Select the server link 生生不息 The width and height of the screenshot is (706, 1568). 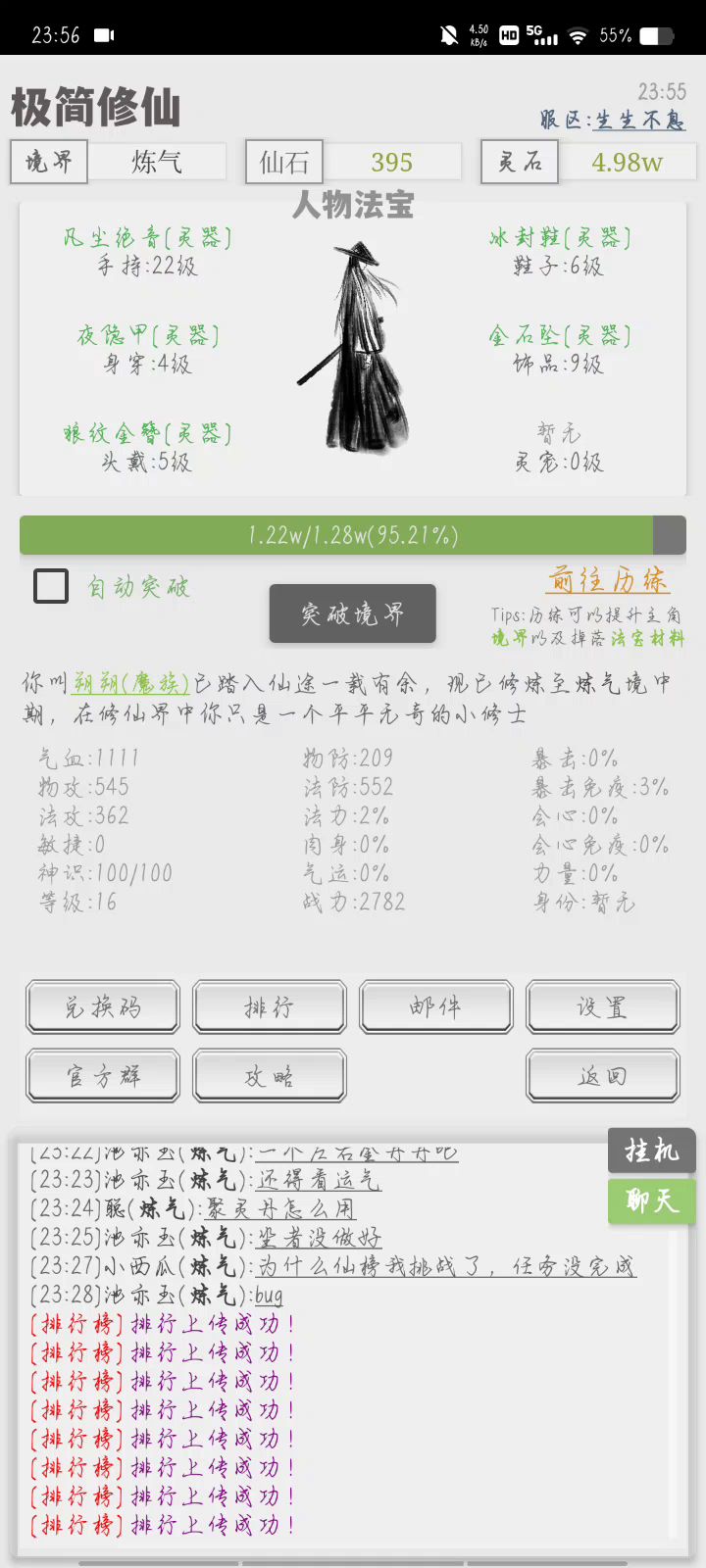[639, 121]
